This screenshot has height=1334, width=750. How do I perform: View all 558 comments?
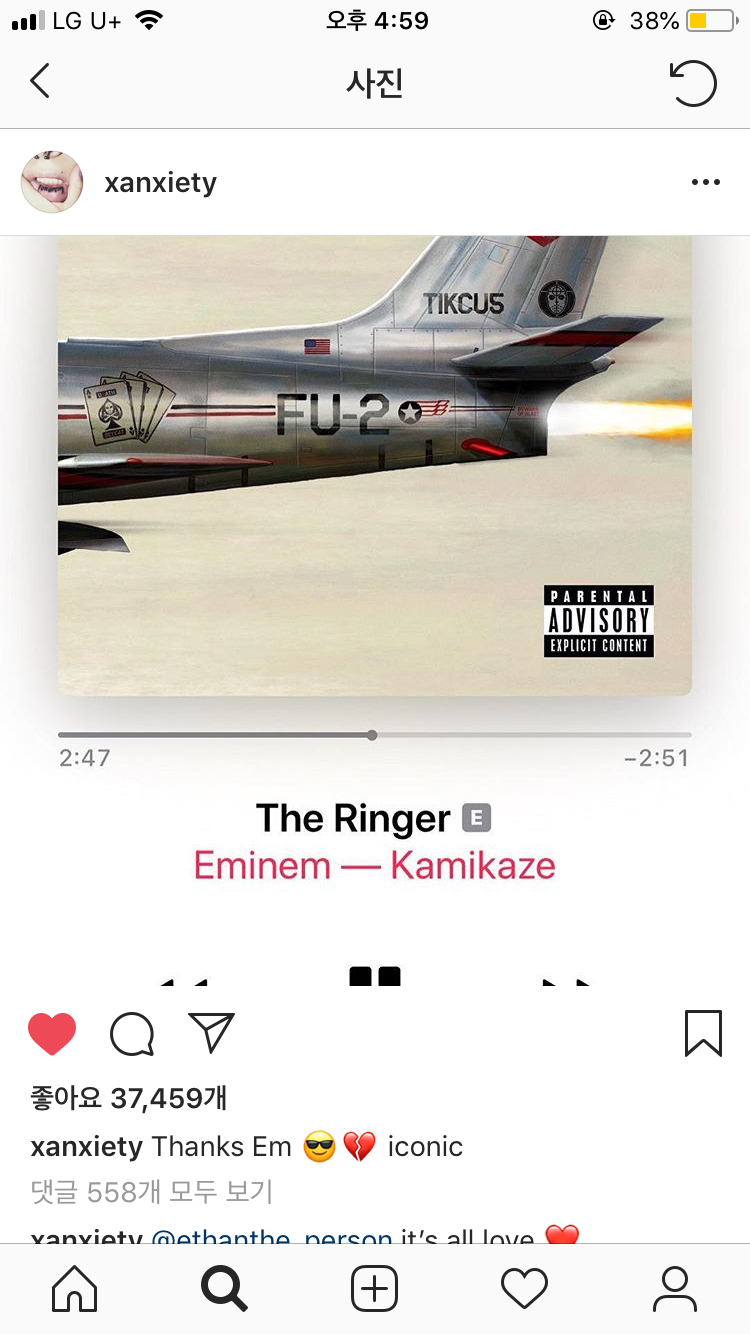152,1192
